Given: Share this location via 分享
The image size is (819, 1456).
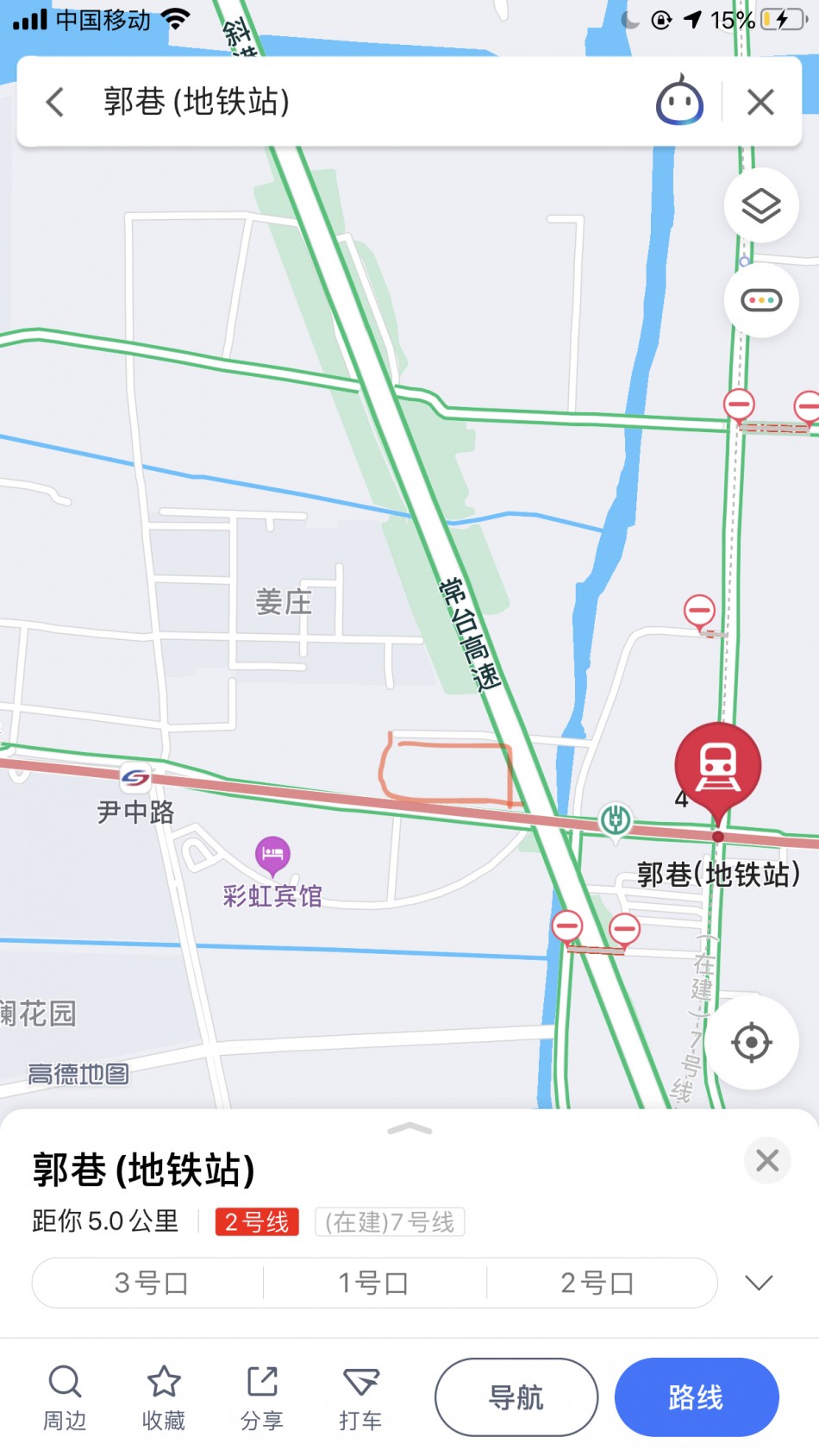Looking at the screenshot, I should point(262,1396).
